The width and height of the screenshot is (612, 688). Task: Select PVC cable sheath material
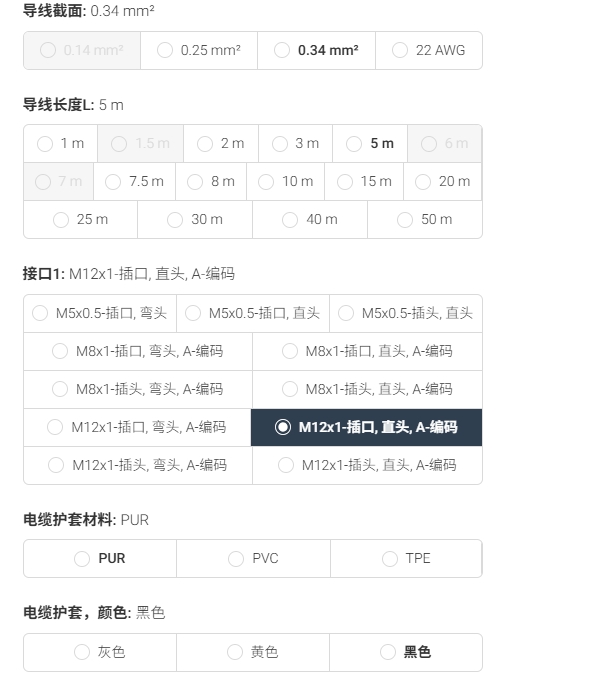(253, 558)
